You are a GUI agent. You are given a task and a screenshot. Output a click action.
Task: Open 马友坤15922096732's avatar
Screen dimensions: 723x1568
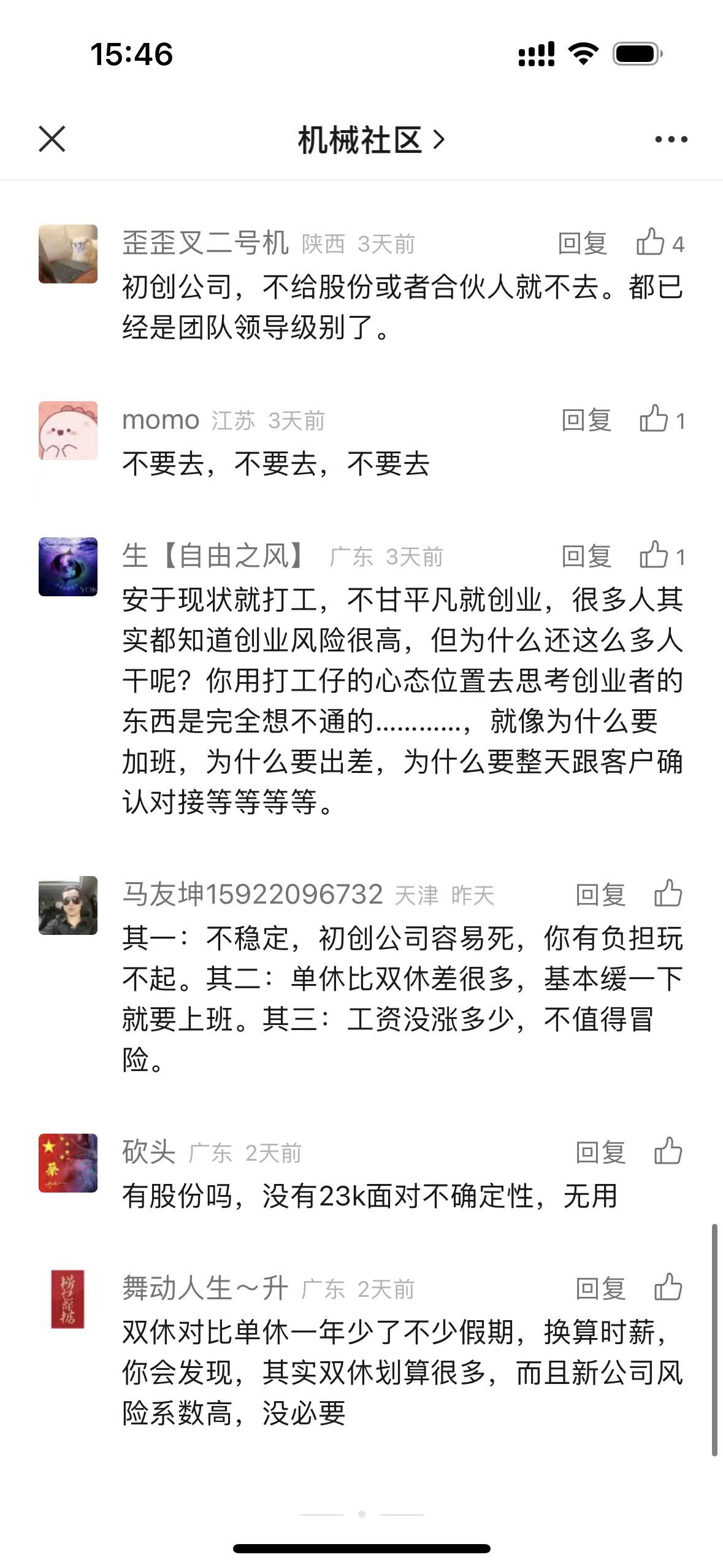[68, 905]
